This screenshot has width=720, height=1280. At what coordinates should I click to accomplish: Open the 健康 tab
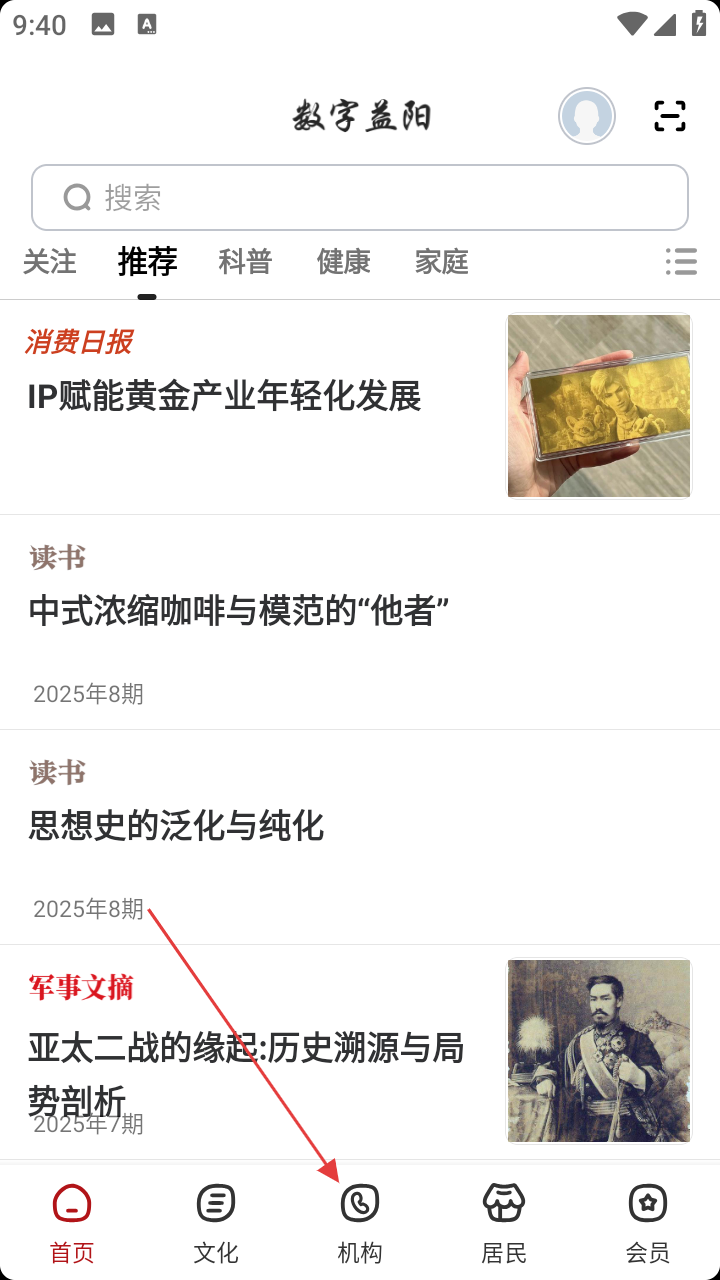pyautogui.click(x=344, y=262)
